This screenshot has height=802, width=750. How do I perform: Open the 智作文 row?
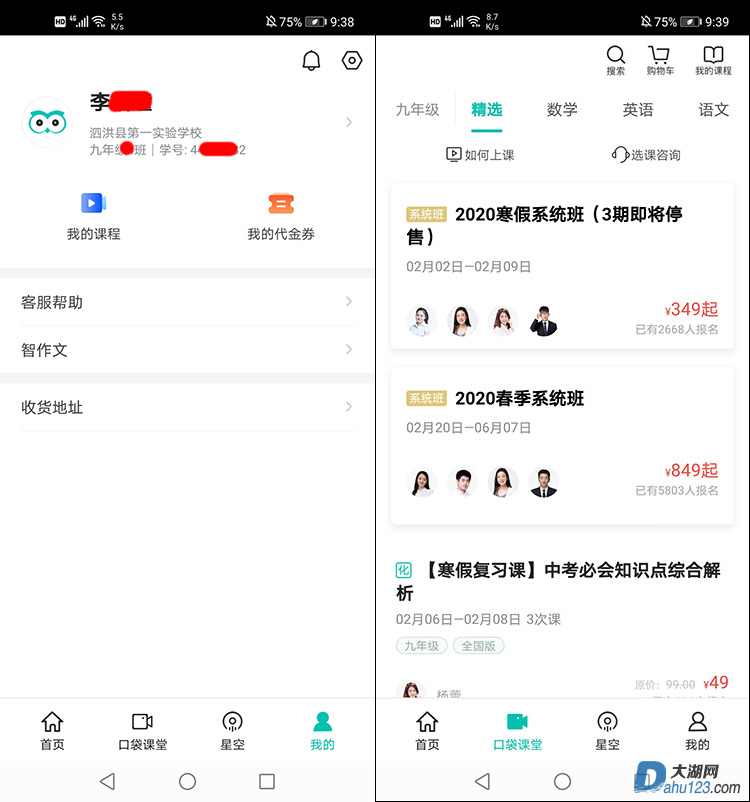tap(187, 350)
